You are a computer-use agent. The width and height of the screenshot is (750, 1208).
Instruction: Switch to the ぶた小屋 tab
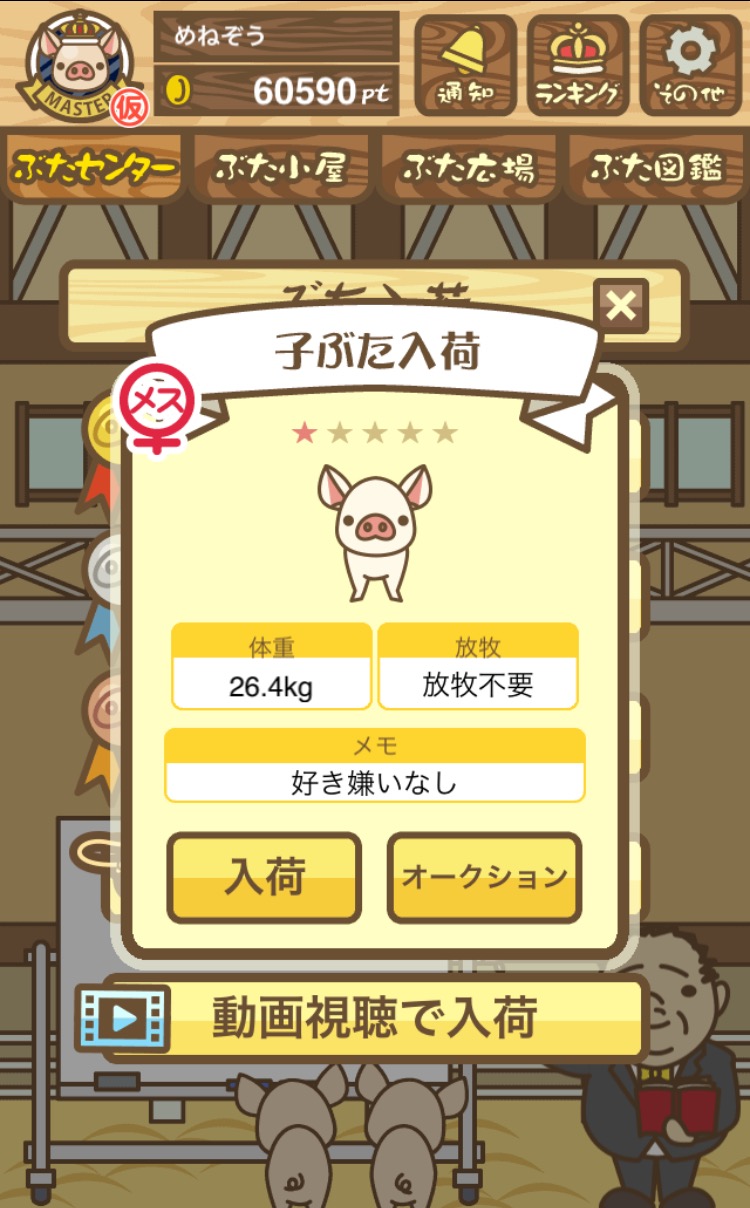tap(281, 168)
